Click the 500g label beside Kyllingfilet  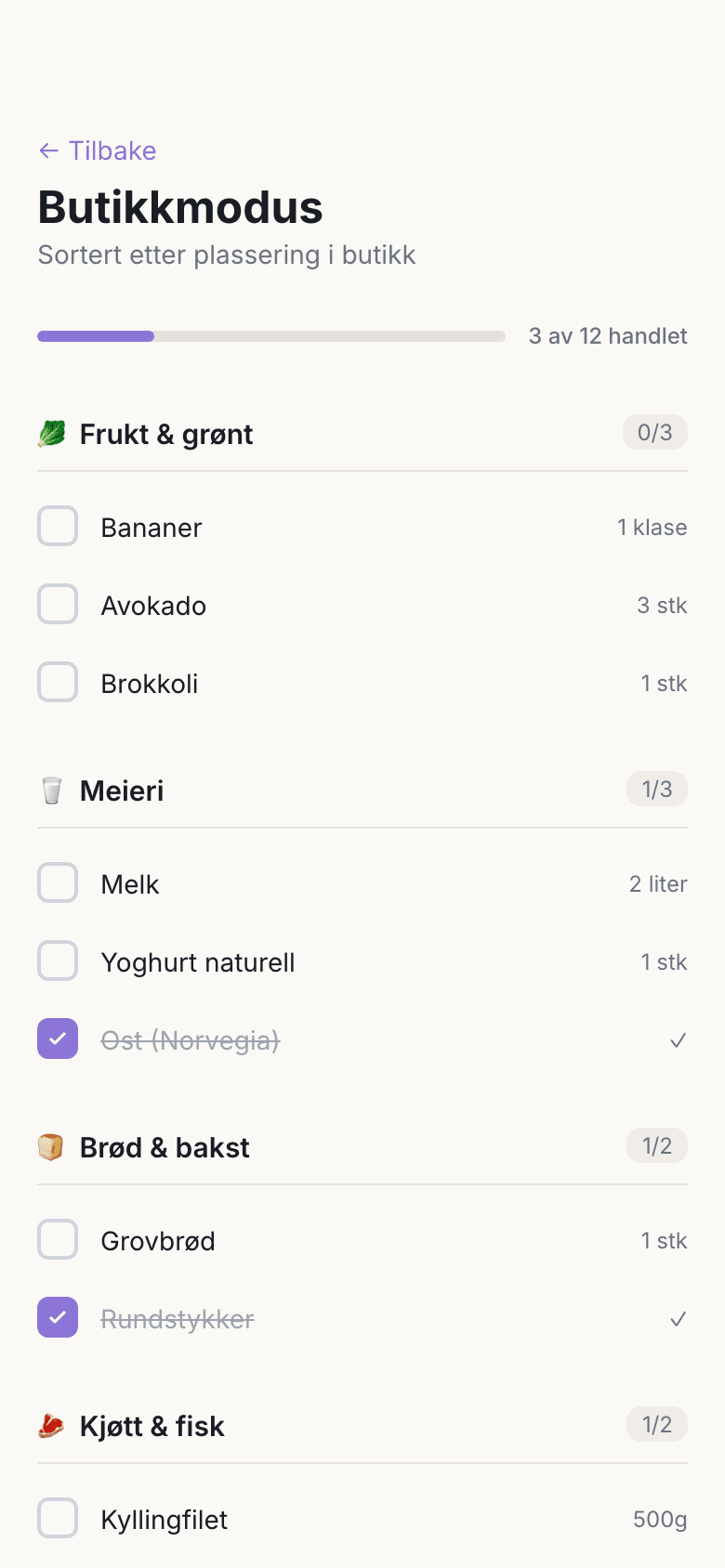pyautogui.click(x=660, y=1519)
